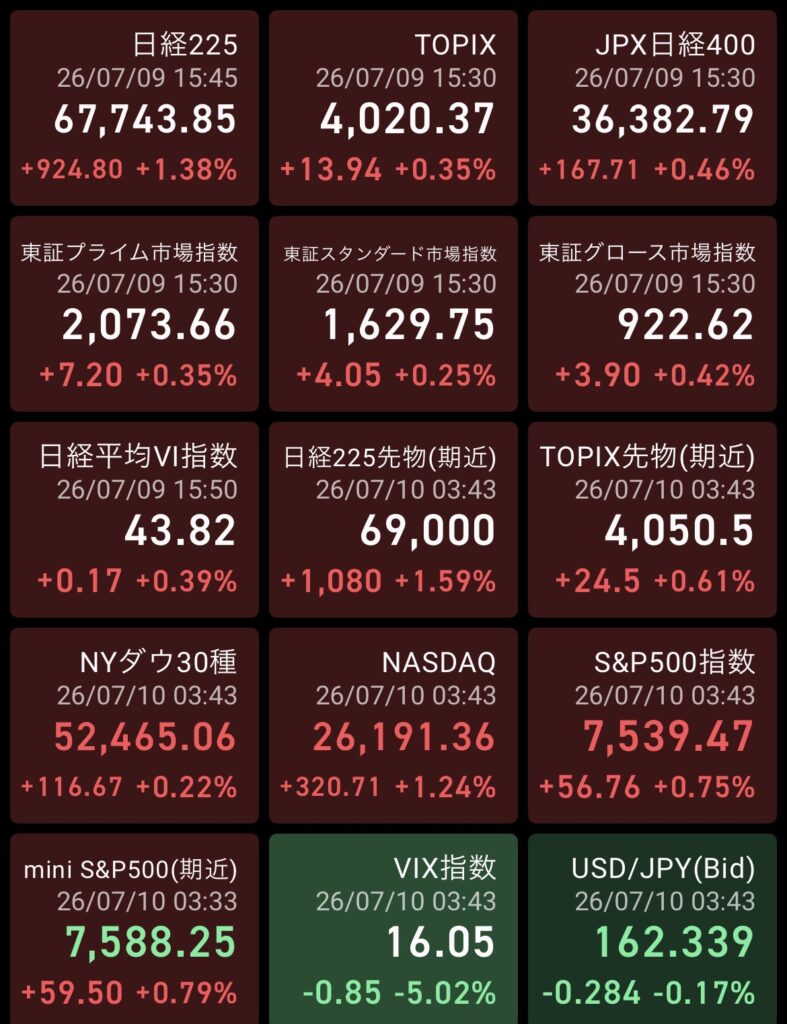Image resolution: width=787 pixels, height=1024 pixels.
Task: View the VIX指数 card
Action: tap(393, 929)
